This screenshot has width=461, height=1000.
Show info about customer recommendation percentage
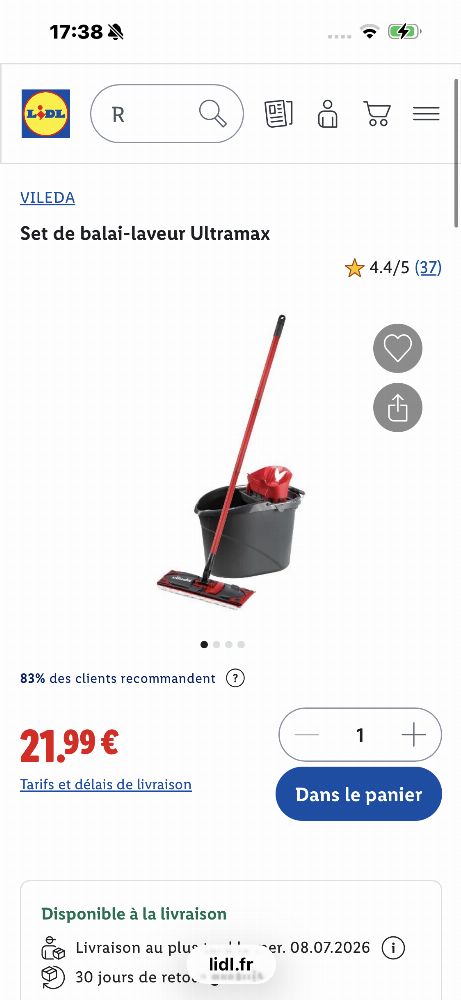coord(235,678)
